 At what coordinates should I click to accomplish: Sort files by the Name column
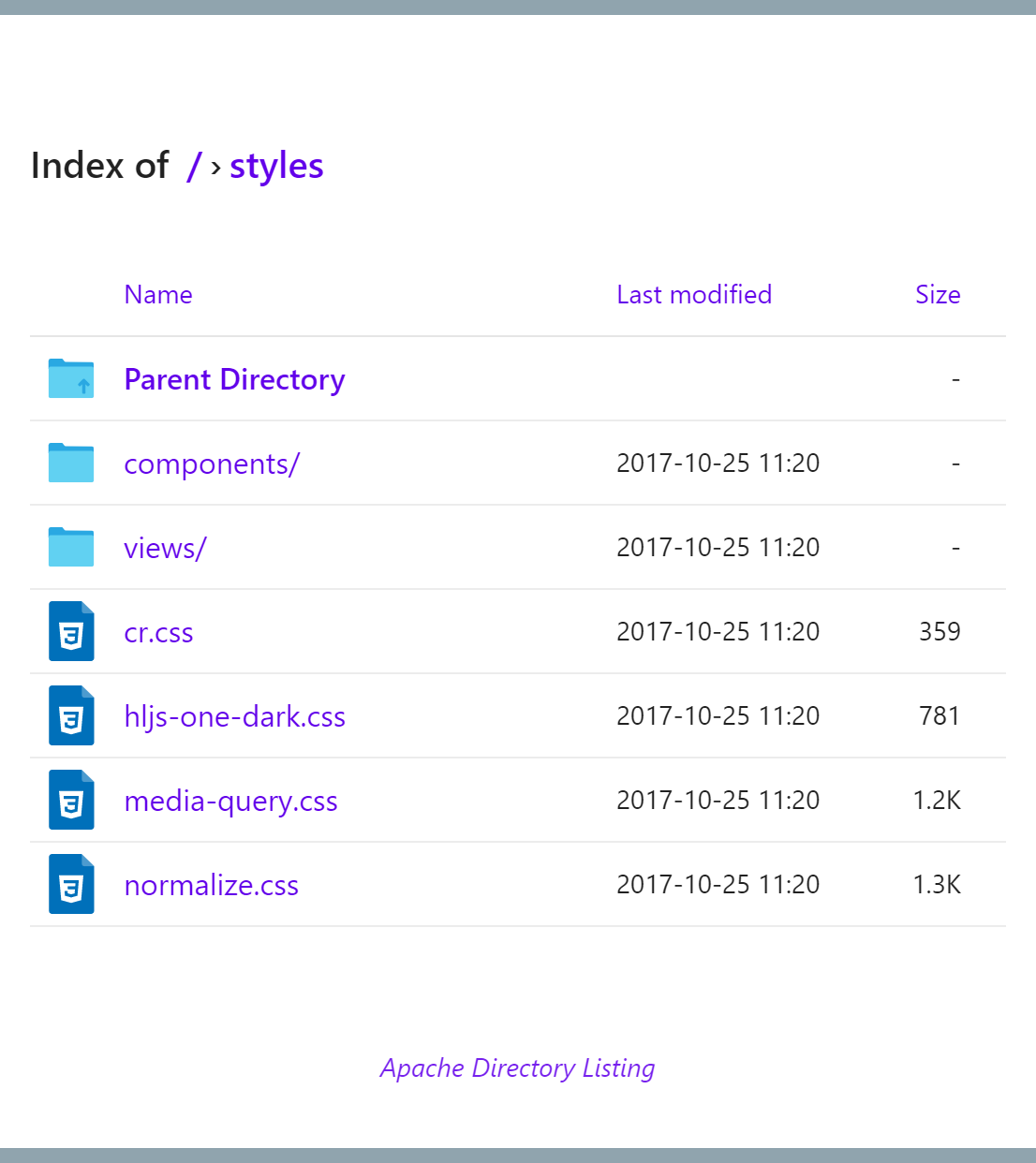pyautogui.click(x=157, y=295)
